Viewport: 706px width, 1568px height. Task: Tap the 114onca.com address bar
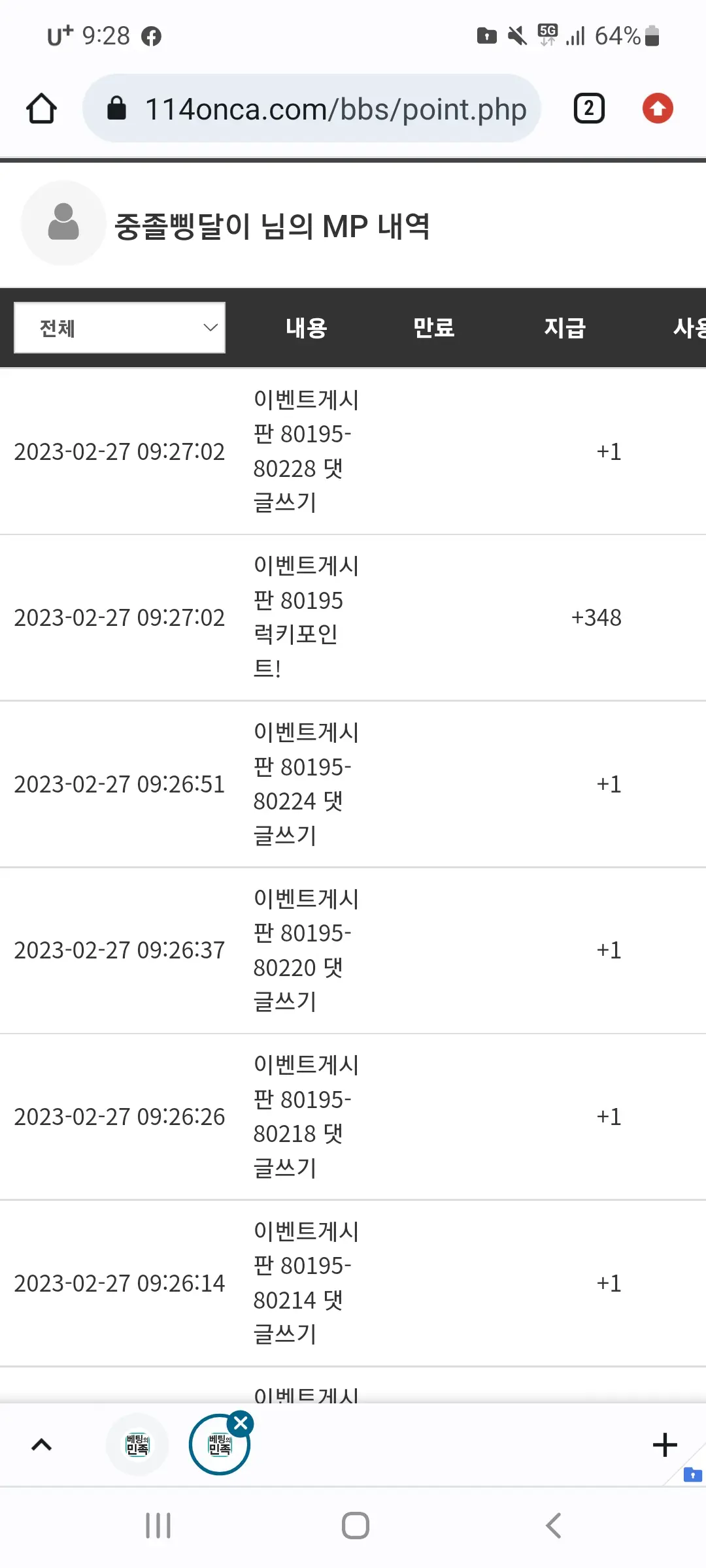pos(311,108)
